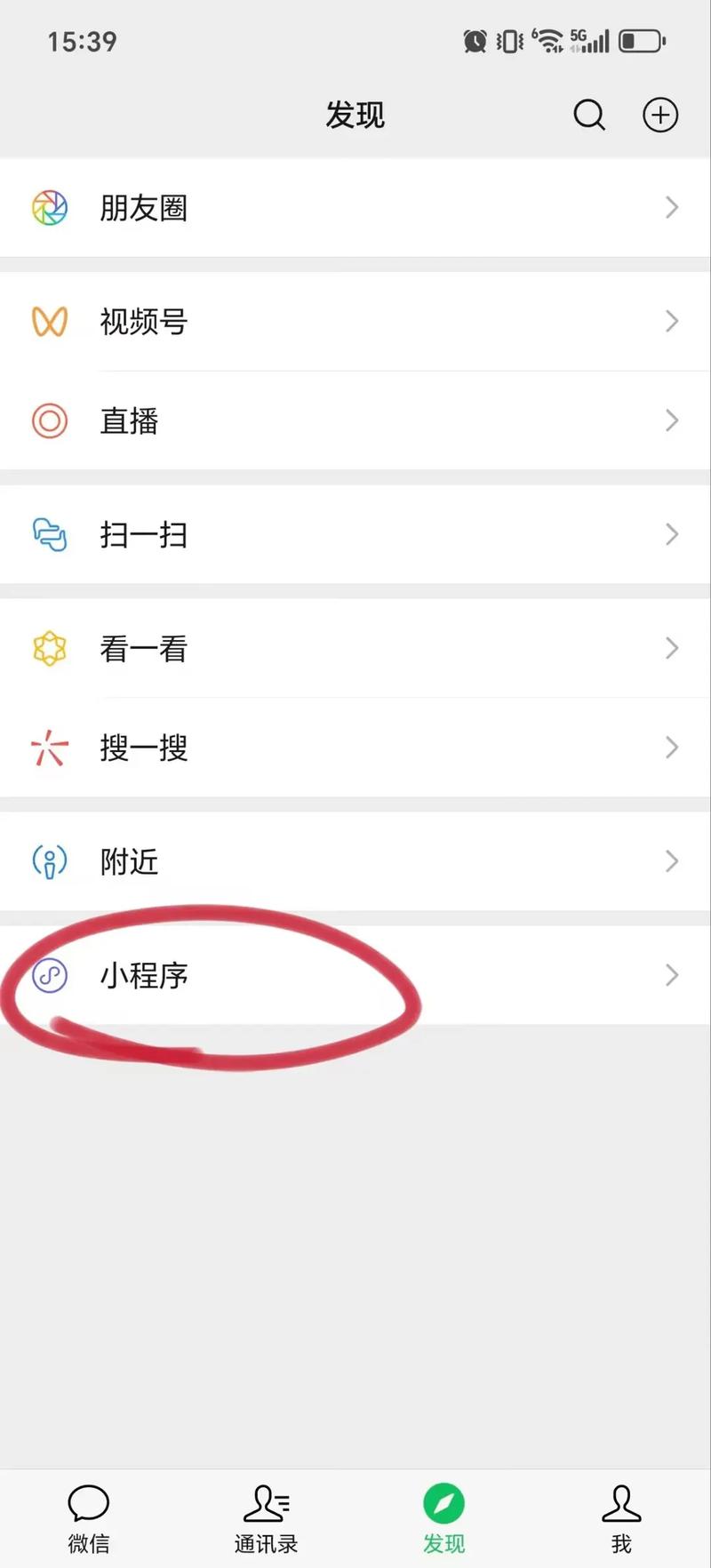Screen dimensions: 711x1568
Task: Tap the Wi-Fi status icon
Action: [548, 40]
